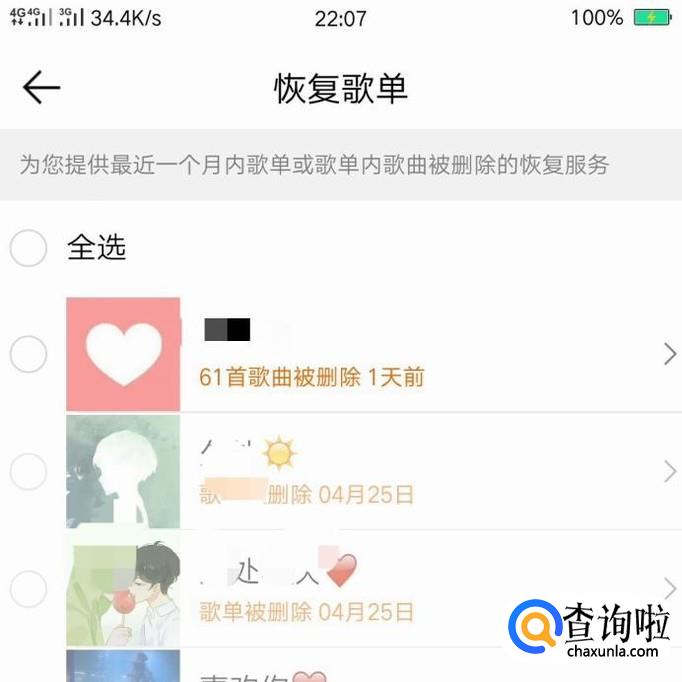
Task: Go back from the 恢复歌单 page
Action: pyautogui.click(x=41, y=87)
